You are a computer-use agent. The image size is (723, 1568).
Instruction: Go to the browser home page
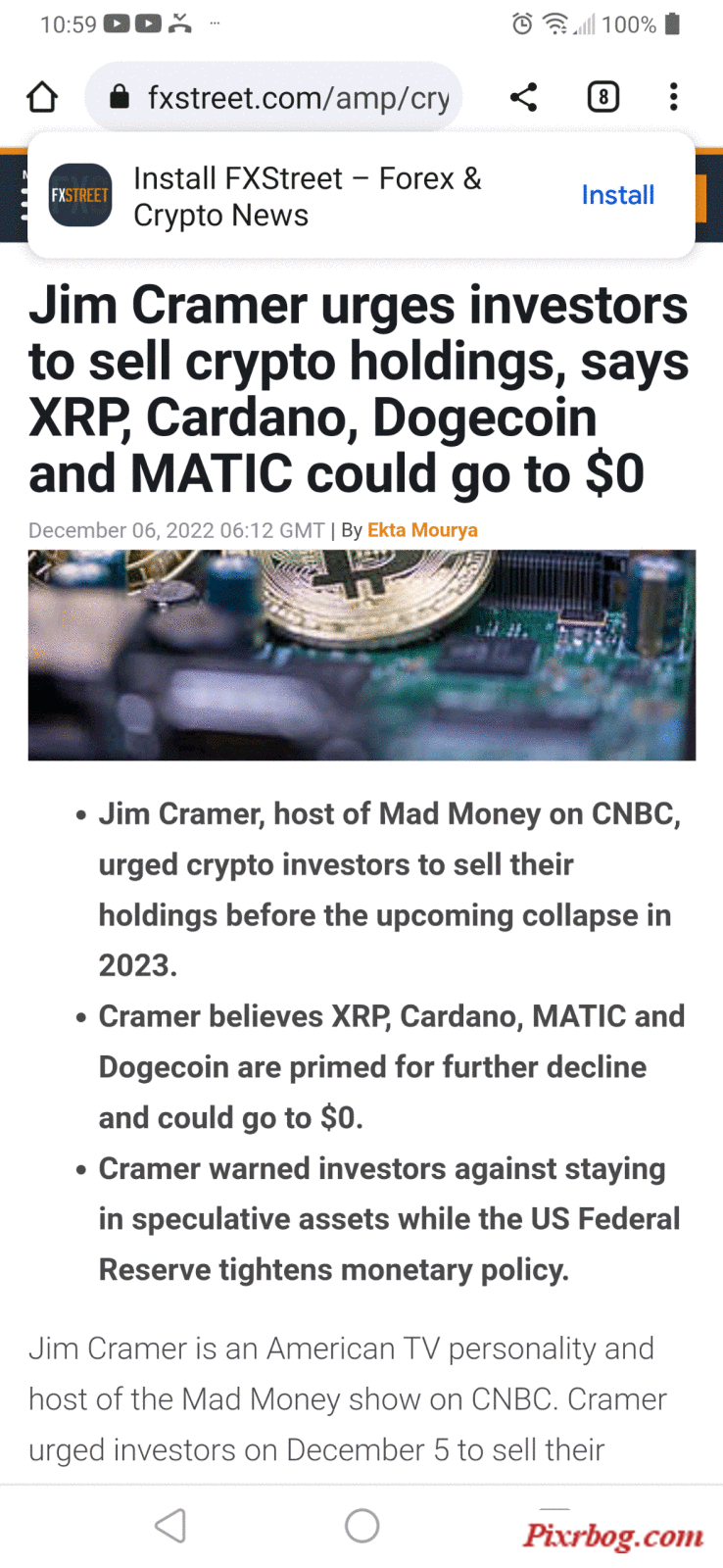coord(42,97)
